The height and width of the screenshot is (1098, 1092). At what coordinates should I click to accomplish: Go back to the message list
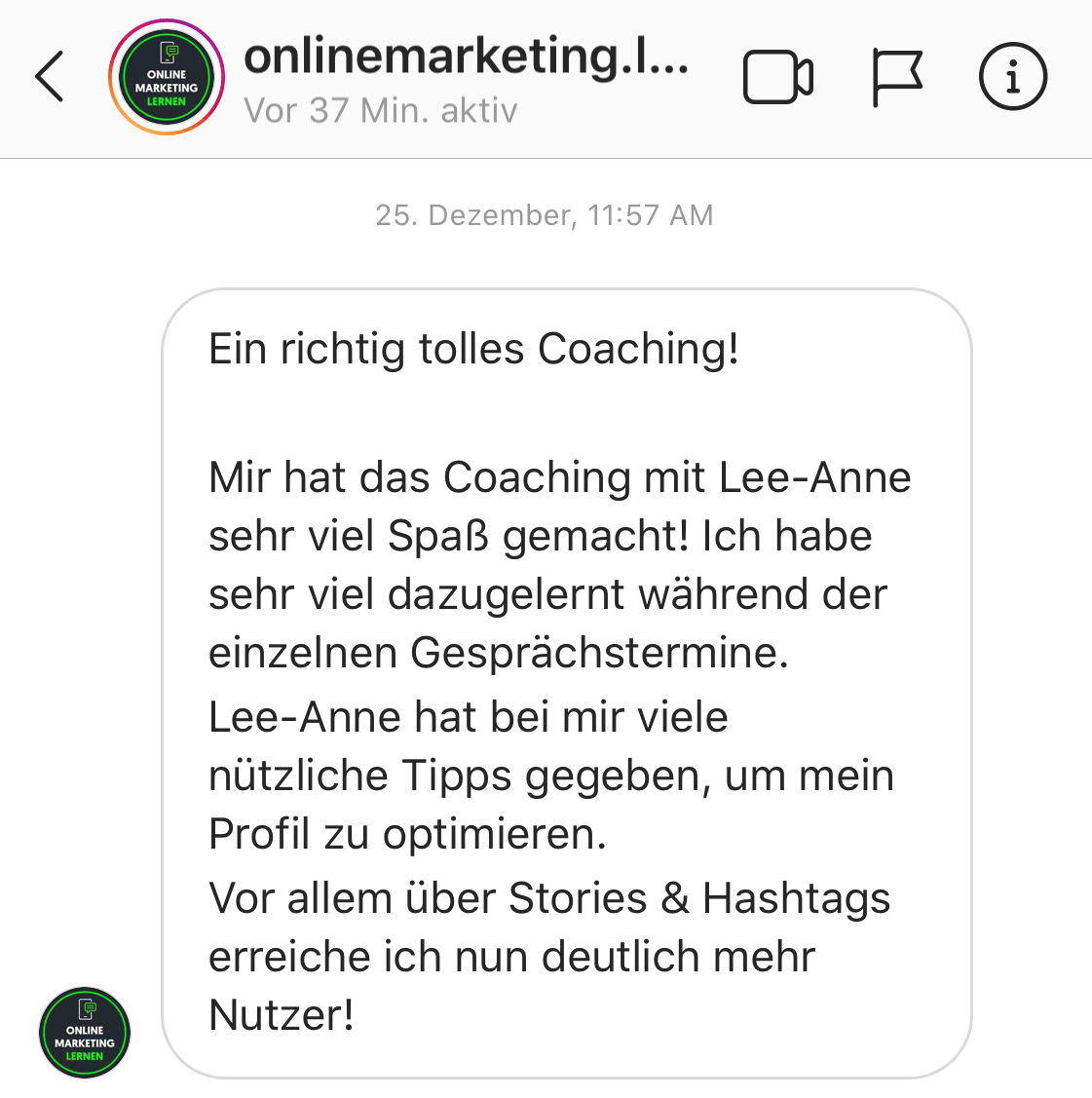(50, 77)
